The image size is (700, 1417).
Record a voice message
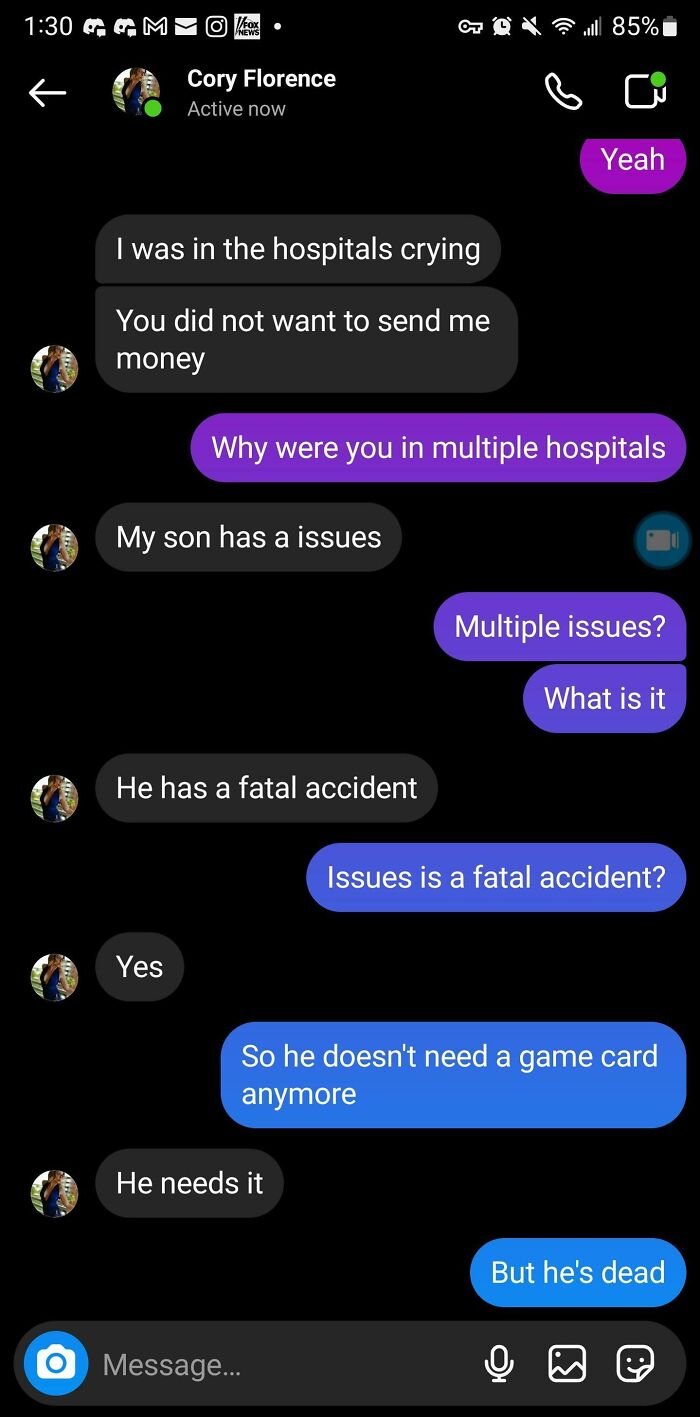pos(498,1363)
